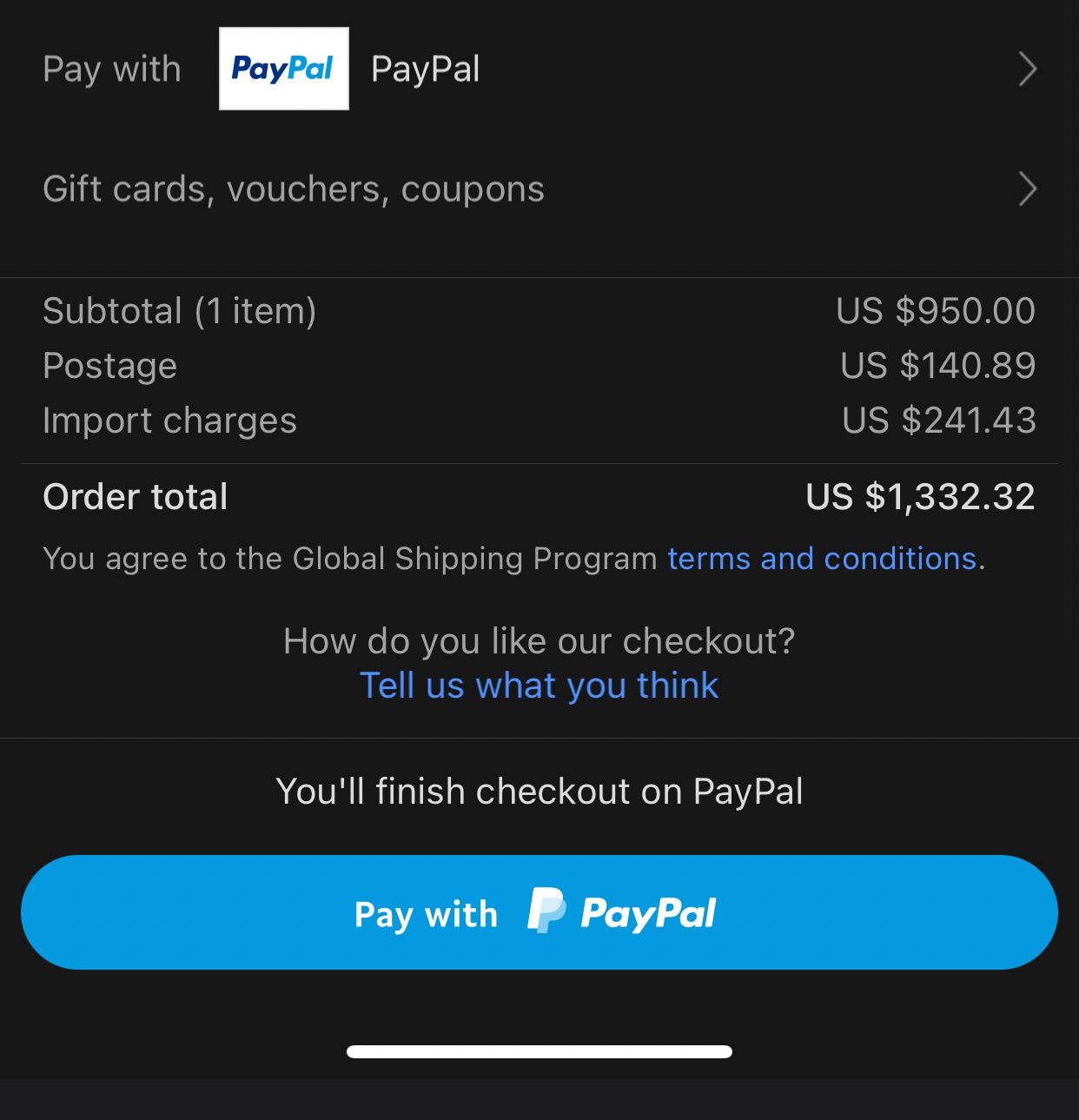Click the US $950.00 subtotal amount
Screen dimensions: 1079x1120
pyautogui.click(x=934, y=311)
